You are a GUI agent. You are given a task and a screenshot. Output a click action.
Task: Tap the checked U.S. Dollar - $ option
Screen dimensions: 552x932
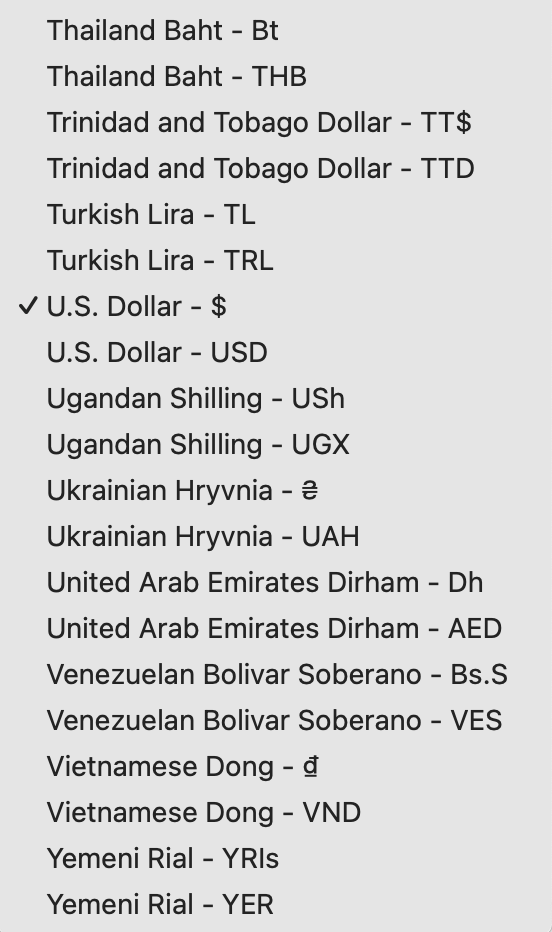(x=276, y=307)
